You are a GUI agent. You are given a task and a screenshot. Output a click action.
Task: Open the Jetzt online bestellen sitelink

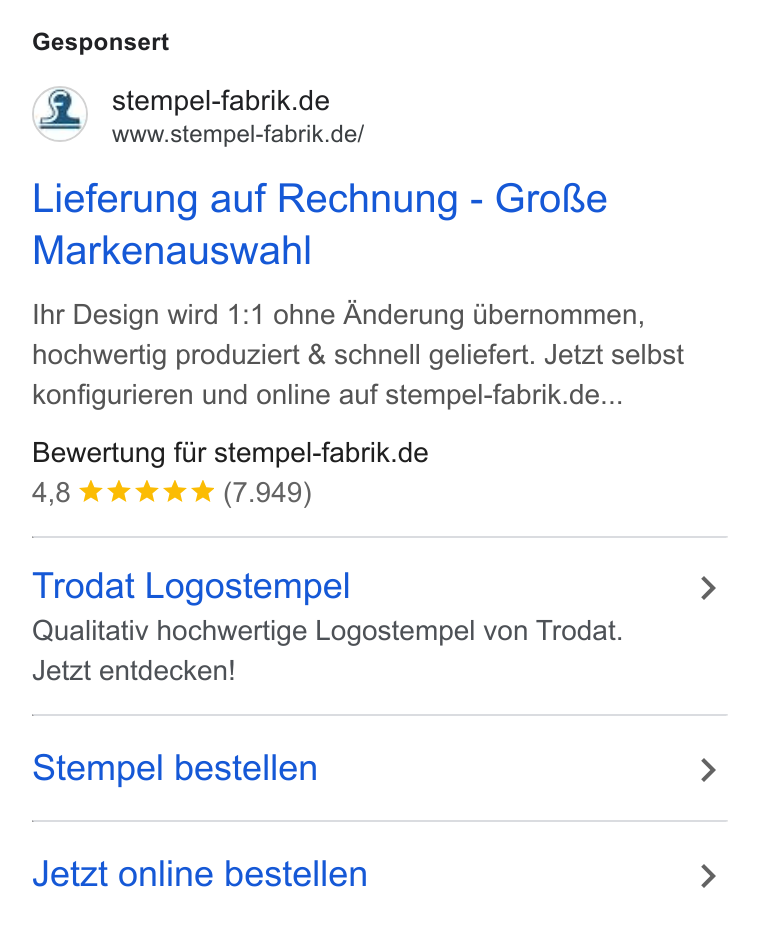(380, 875)
